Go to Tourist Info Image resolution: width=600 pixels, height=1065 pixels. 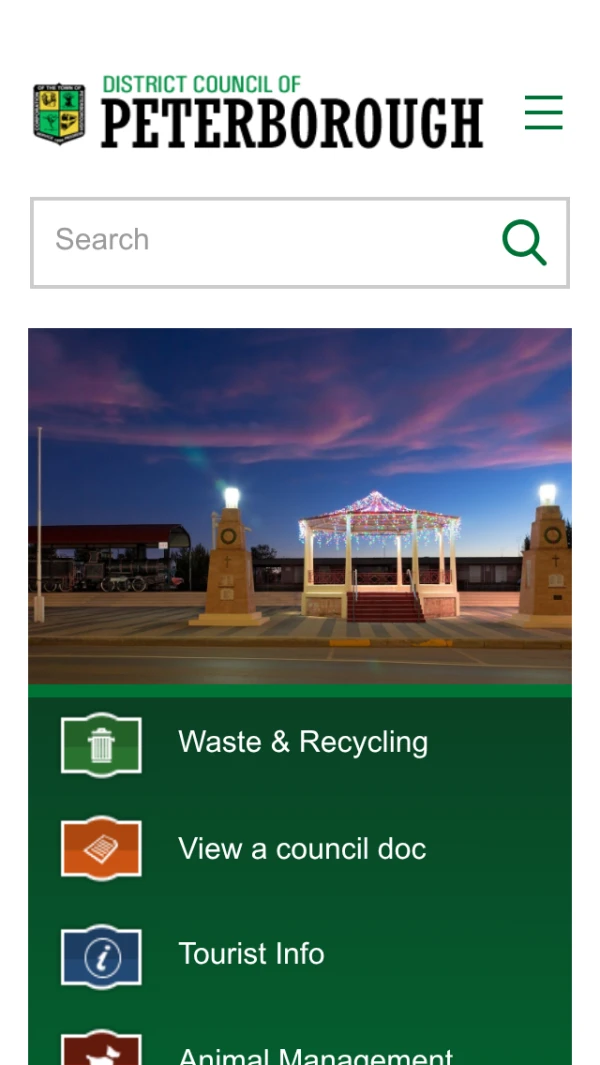[251, 954]
